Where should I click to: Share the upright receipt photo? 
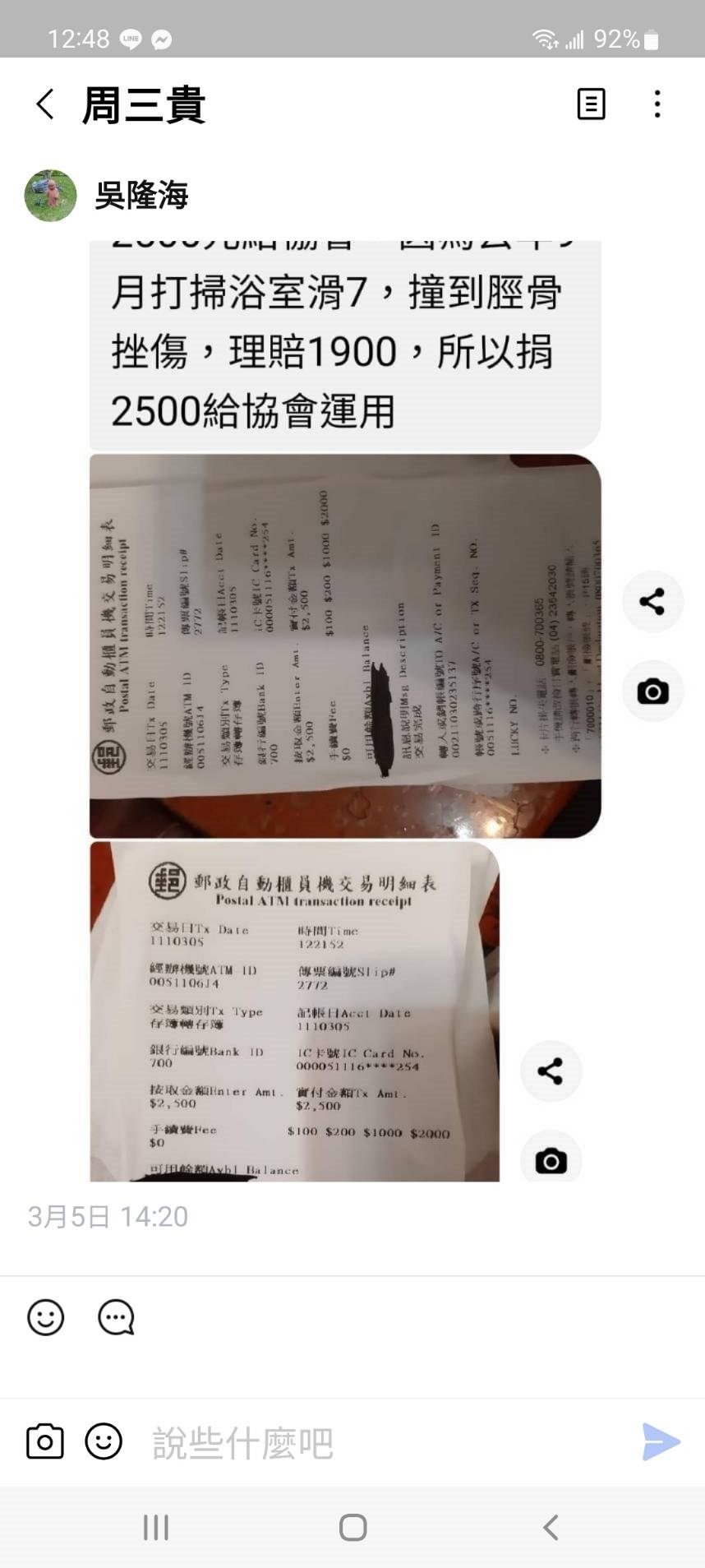[x=551, y=1071]
